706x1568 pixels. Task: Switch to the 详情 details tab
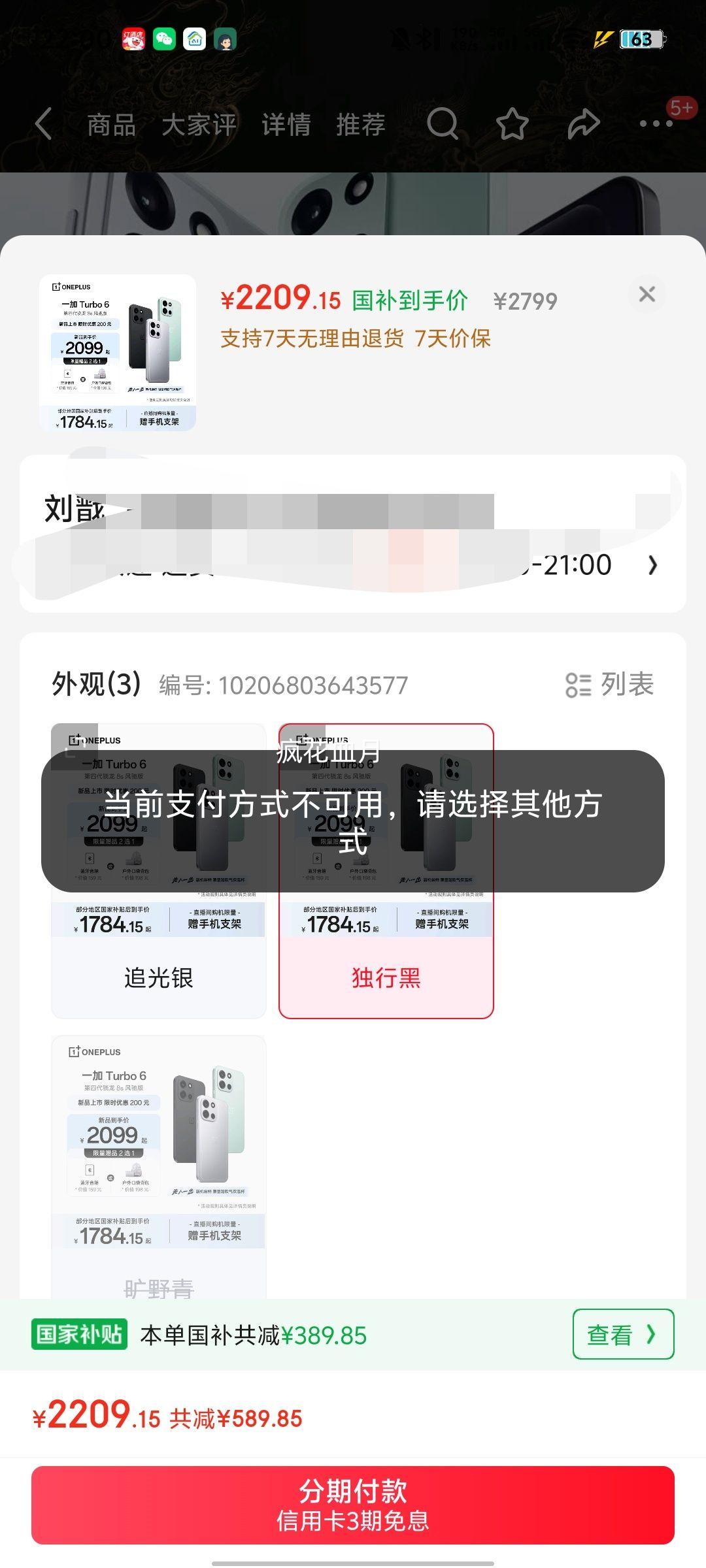[286, 124]
